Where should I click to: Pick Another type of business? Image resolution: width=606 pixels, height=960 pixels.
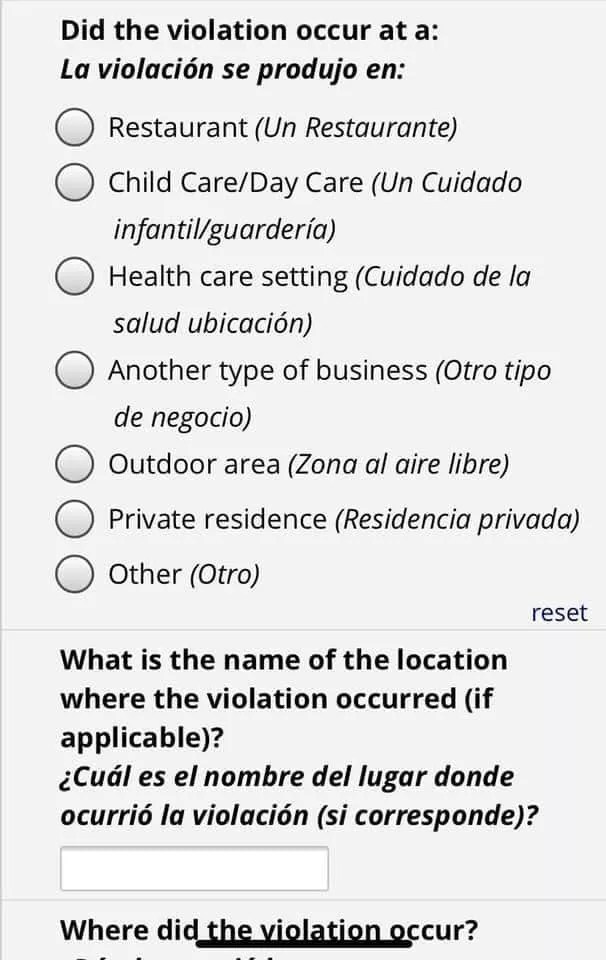pos(74,371)
